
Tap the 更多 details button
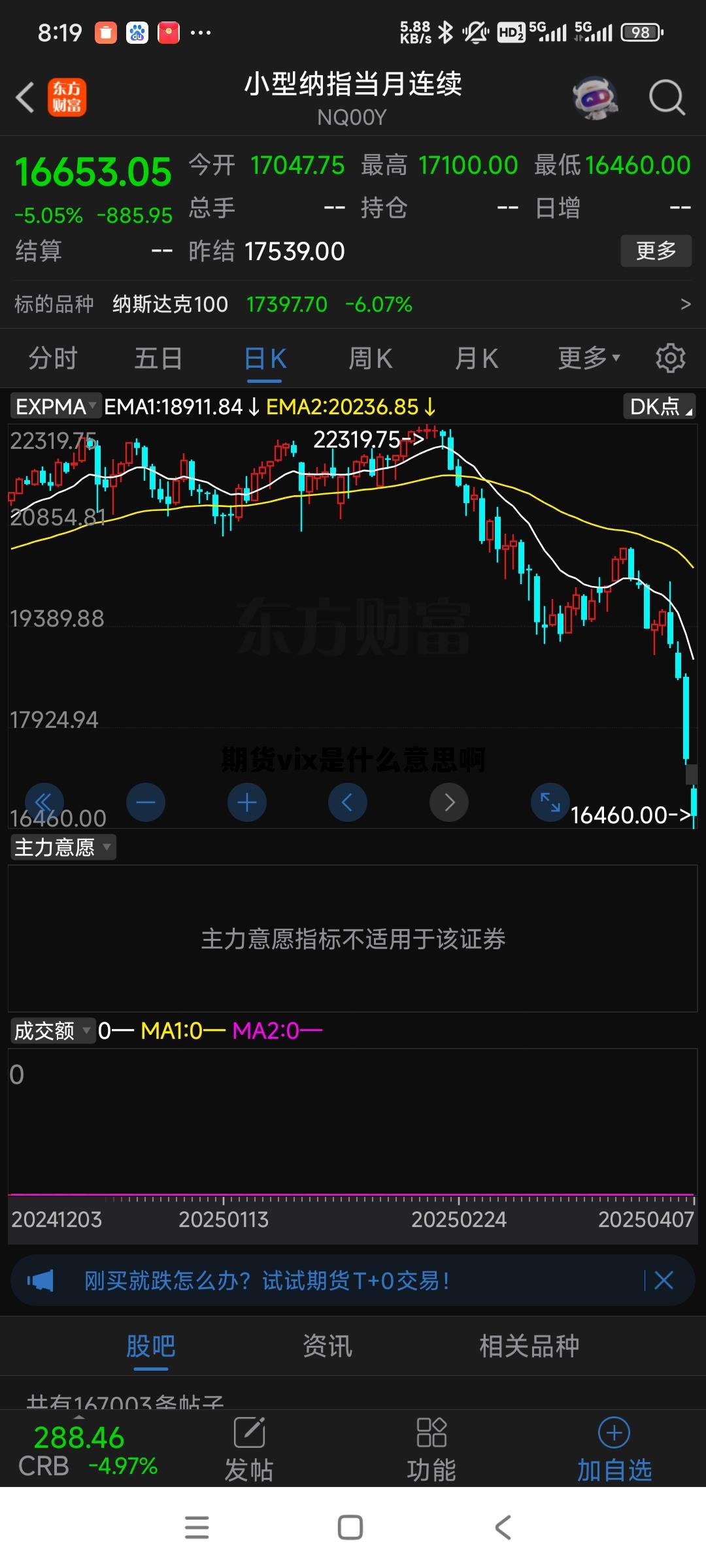pyautogui.click(x=656, y=251)
